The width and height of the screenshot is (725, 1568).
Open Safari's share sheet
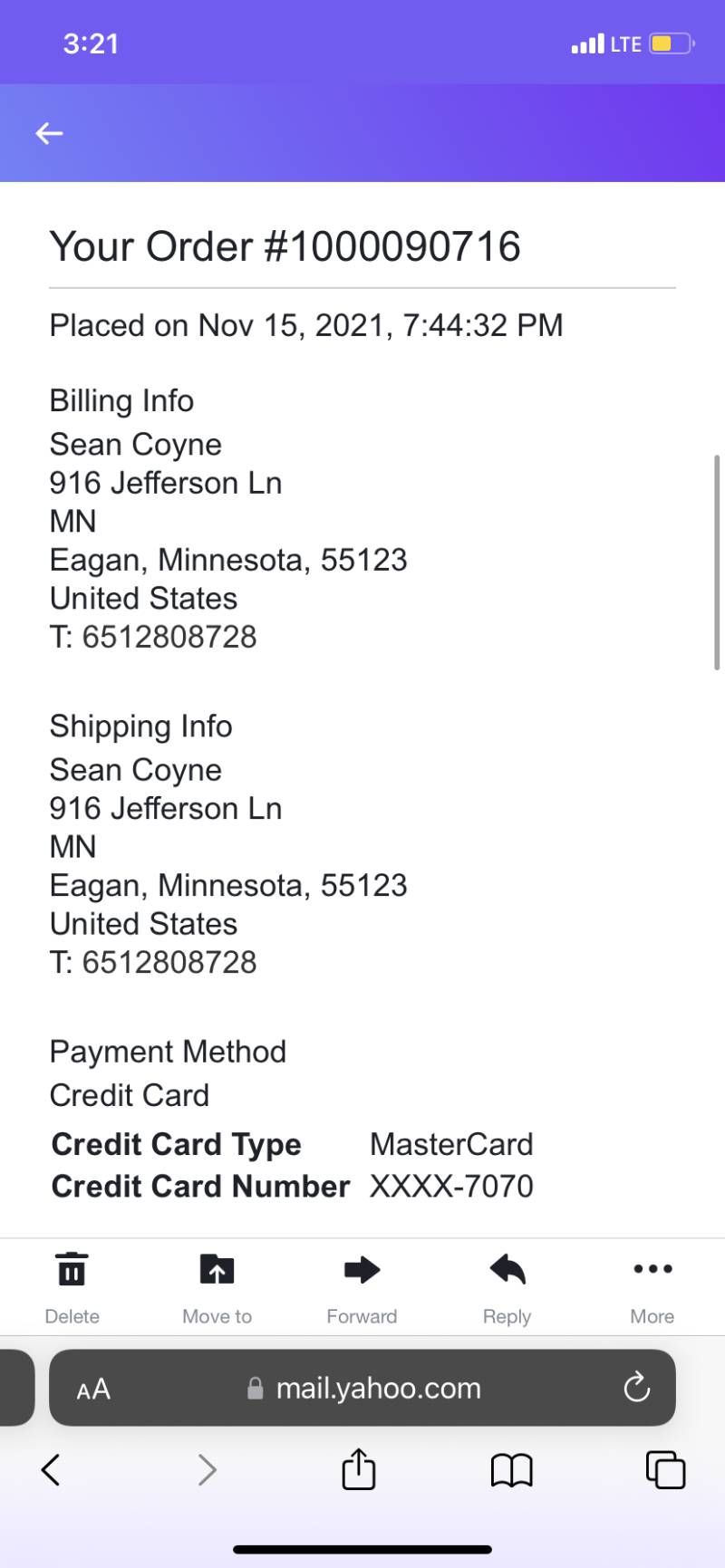[x=359, y=1468]
